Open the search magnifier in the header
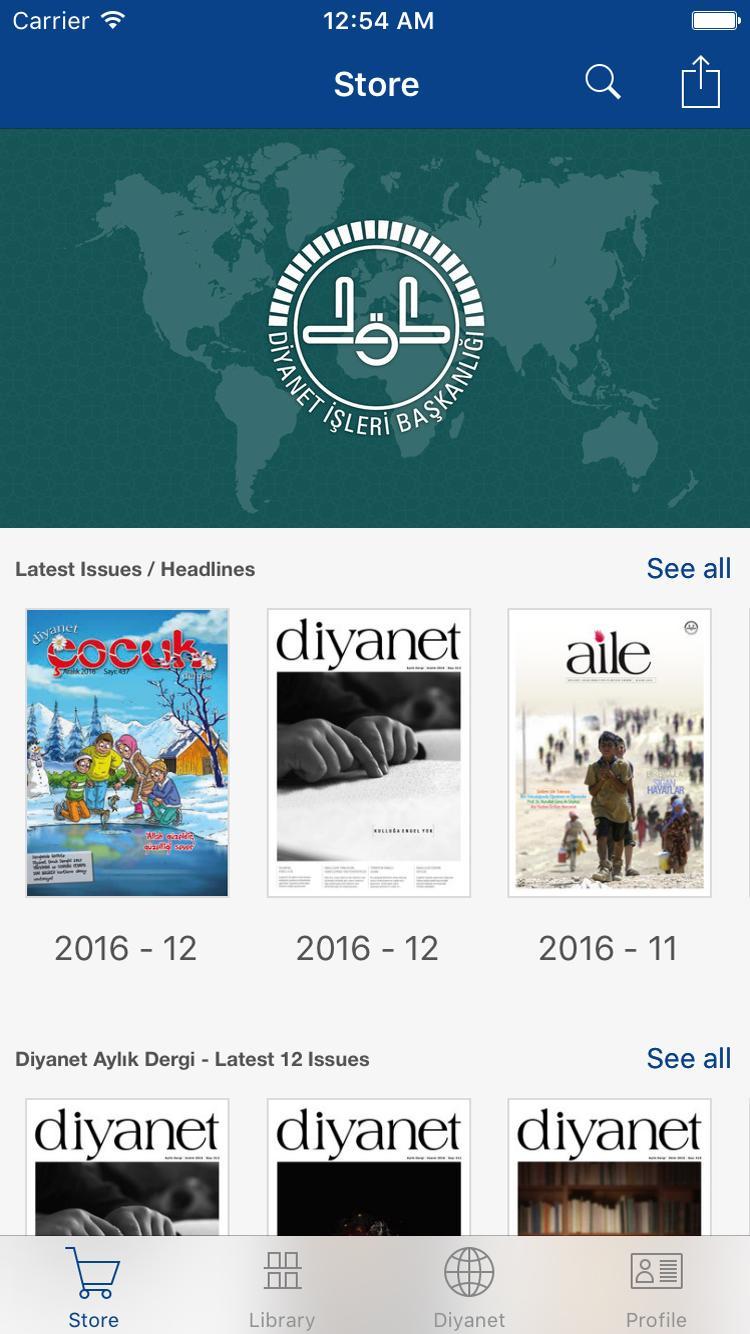750x1334 pixels. (x=602, y=83)
